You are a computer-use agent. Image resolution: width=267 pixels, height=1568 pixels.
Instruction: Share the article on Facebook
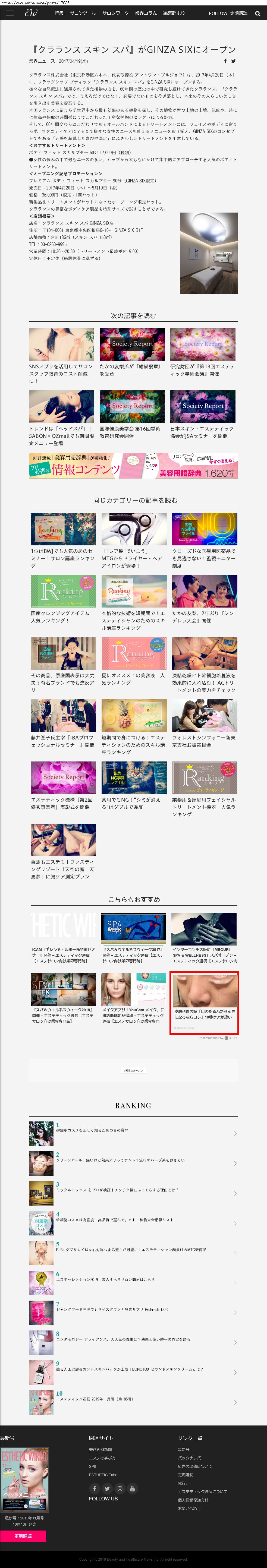[225, 61]
